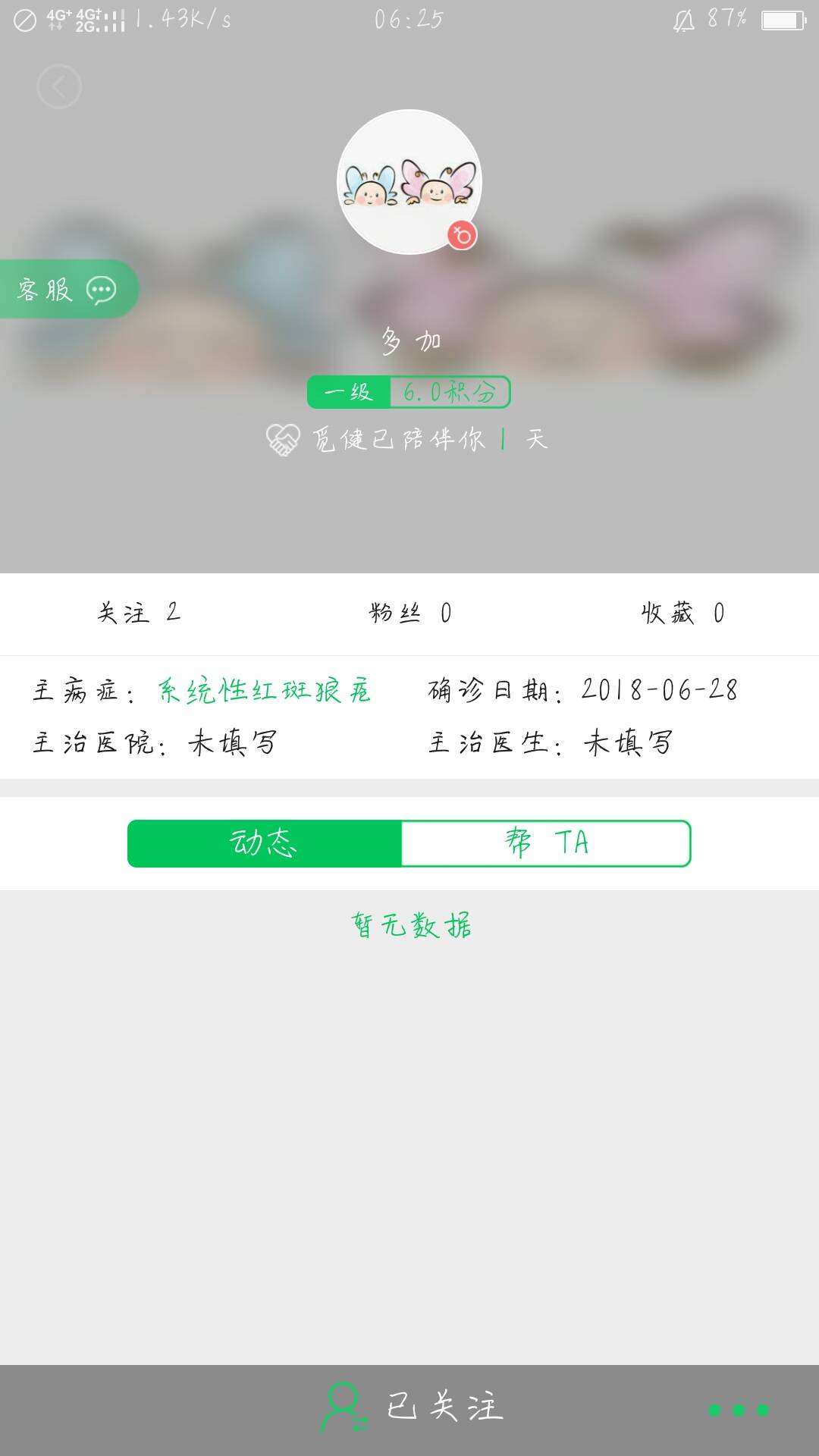This screenshot has width=819, height=1456.
Task: Tap the 6.0积分 points progress bar
Action: (x=449, y=393)
